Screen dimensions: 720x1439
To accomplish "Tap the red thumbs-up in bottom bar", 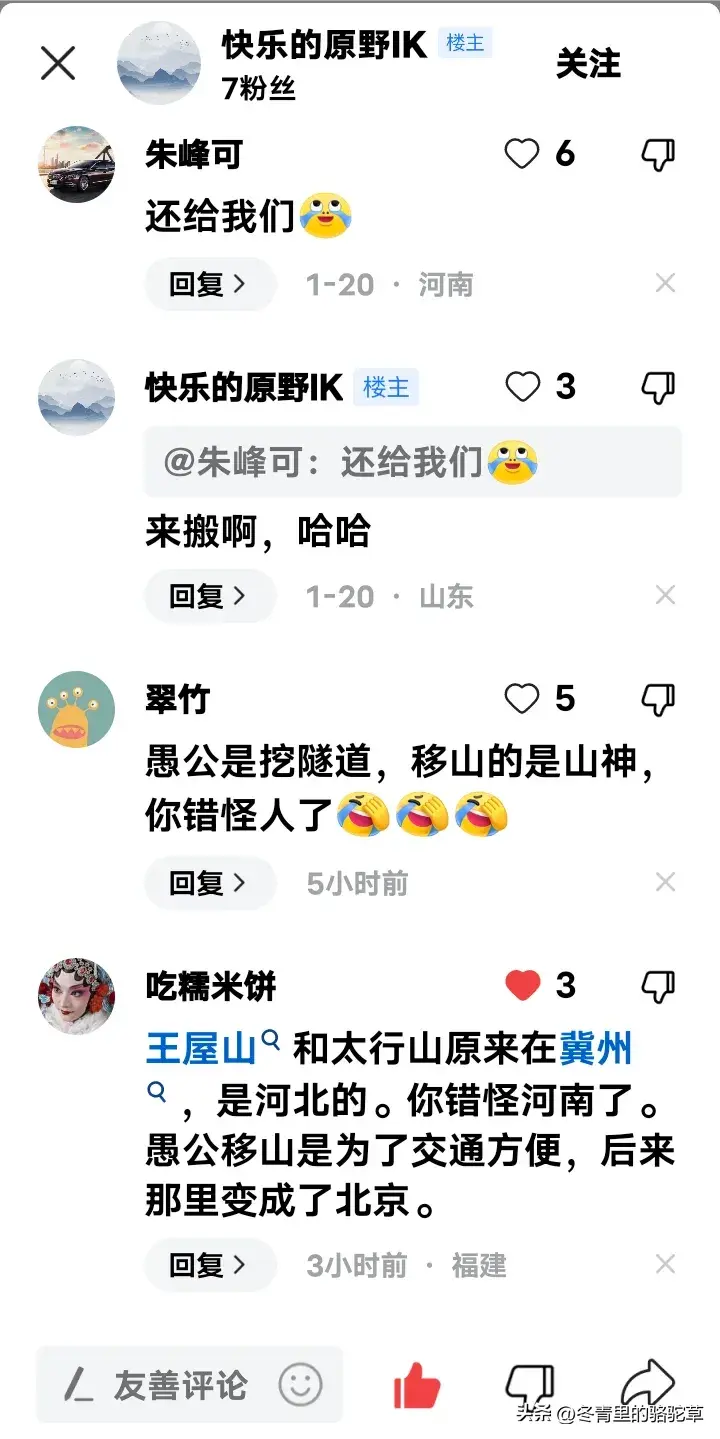I will (416, 1386).
